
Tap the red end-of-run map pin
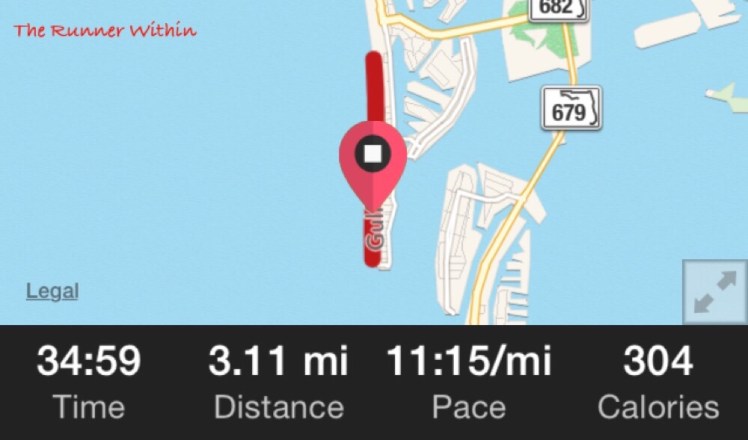[x=372, y=158]
